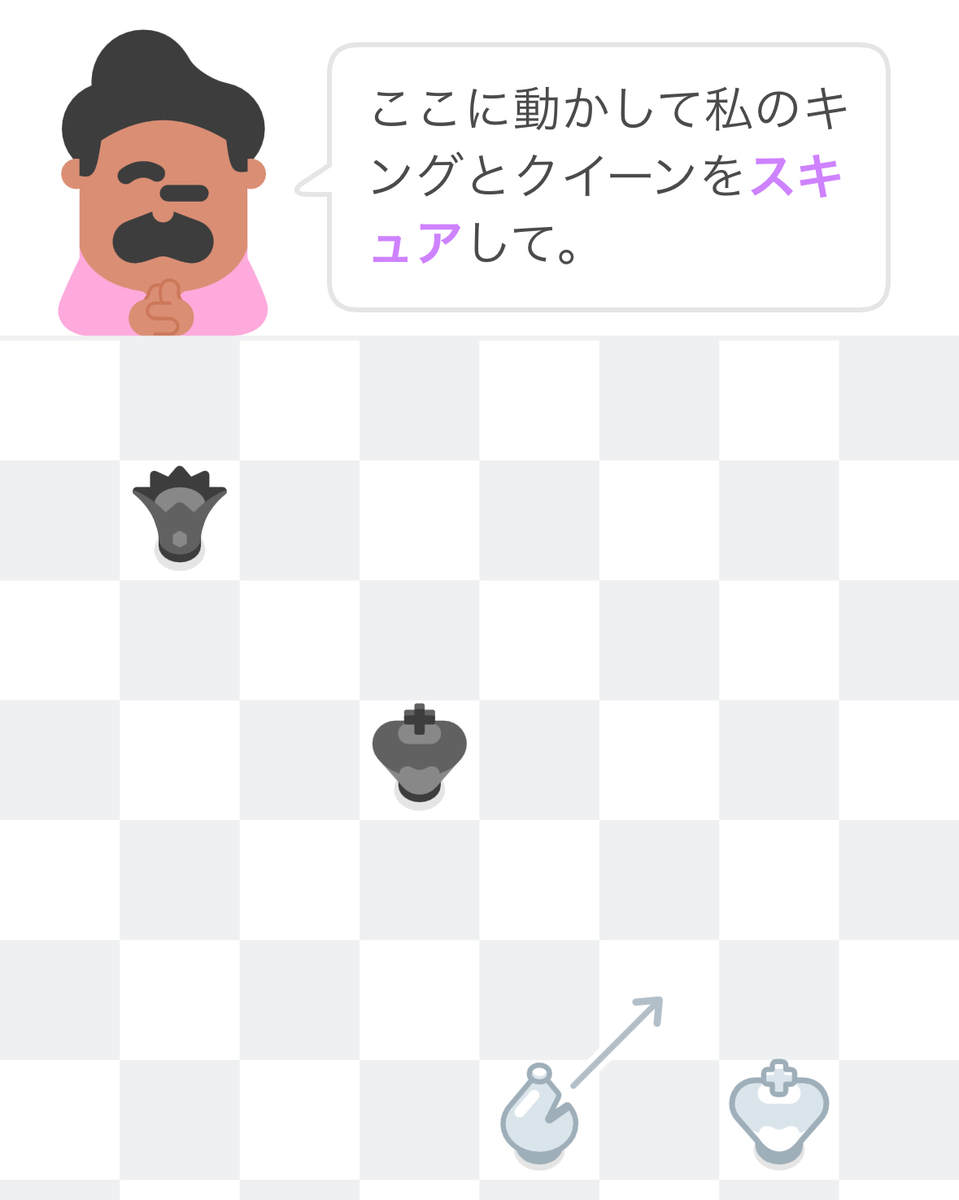This screenshot has height=1200, width=959.
Task: Tap the square the arrow points to
Action: coord(659,1000)
